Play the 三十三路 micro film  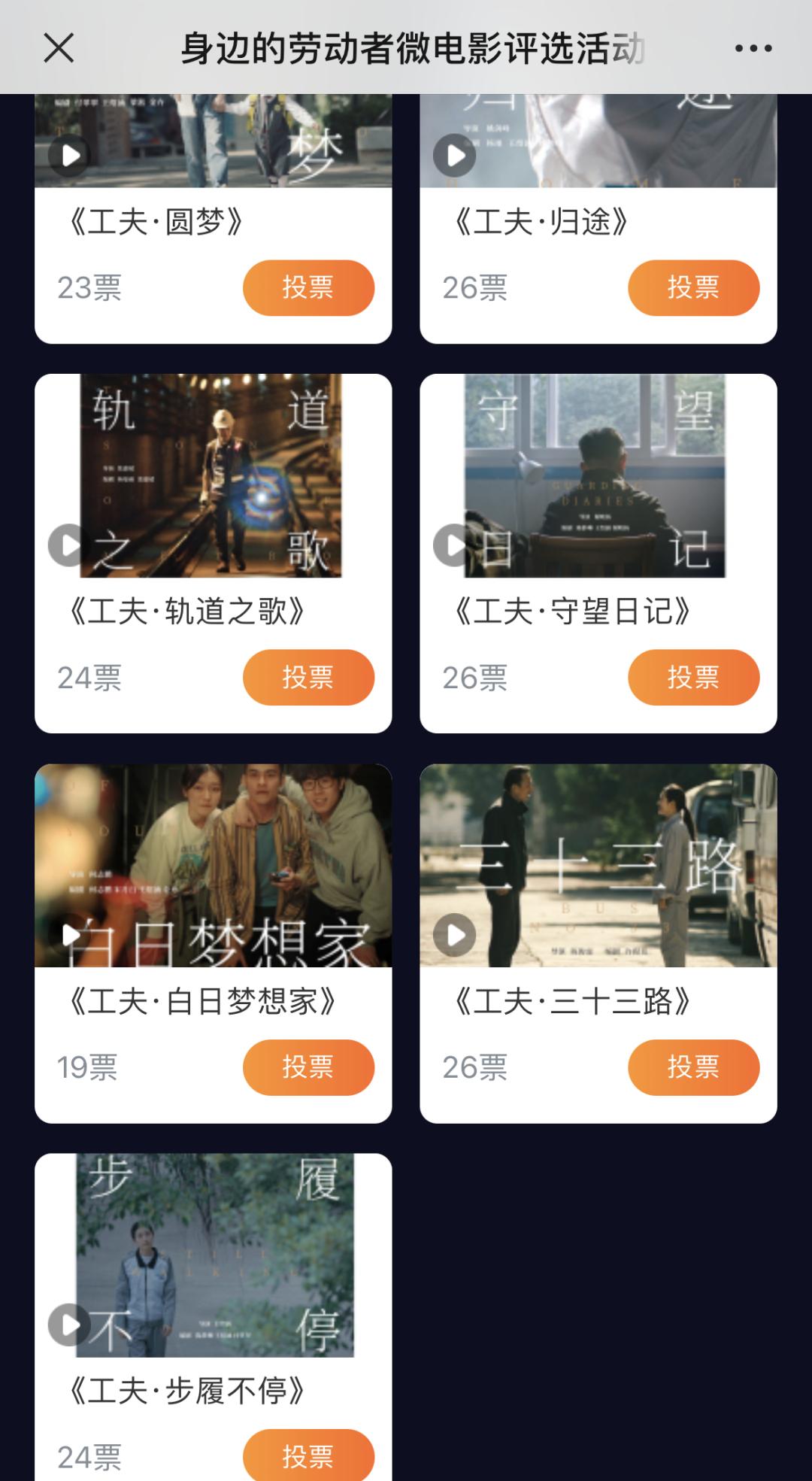pos(455,935)
